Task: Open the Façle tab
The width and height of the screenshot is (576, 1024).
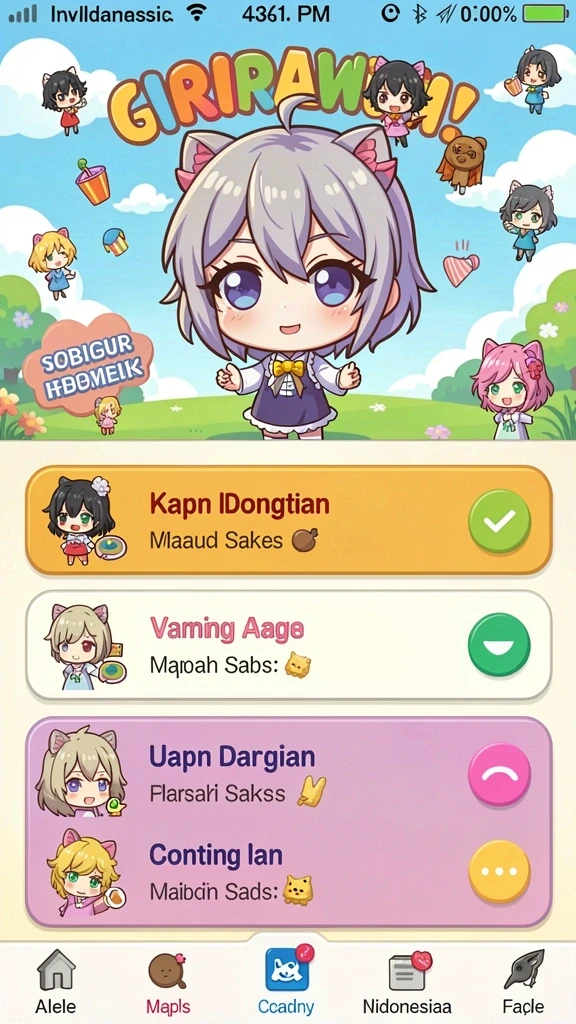Action: 523,982
